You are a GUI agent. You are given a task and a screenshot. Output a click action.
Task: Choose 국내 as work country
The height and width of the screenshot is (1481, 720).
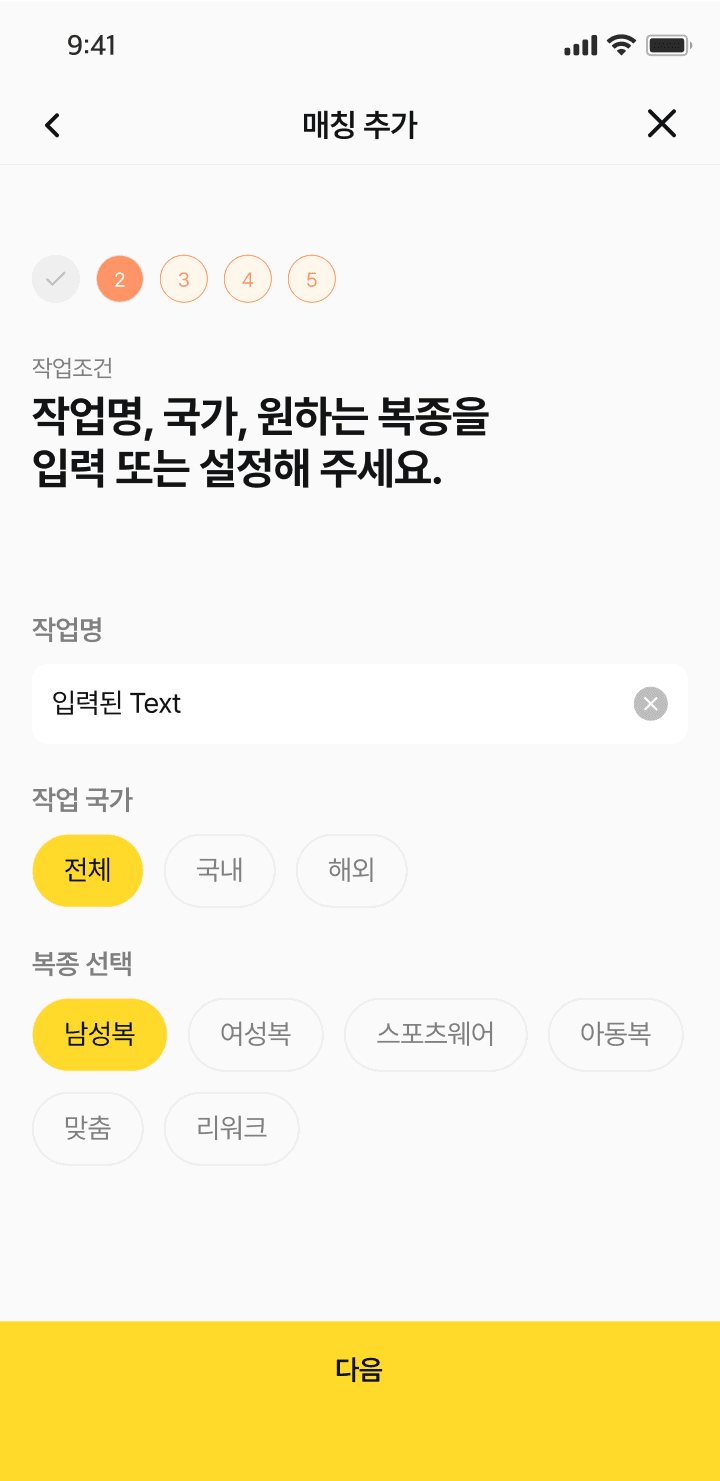pyautogui.click(x=219, y=870)
